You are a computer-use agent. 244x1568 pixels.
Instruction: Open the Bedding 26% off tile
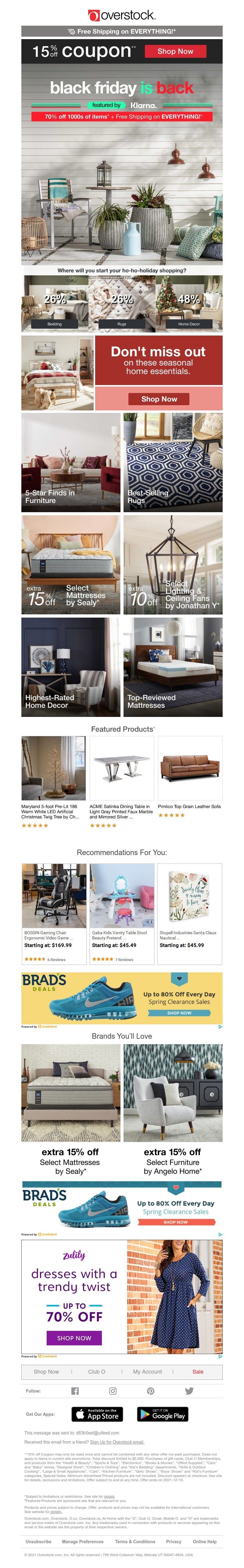tap(55, 303)
